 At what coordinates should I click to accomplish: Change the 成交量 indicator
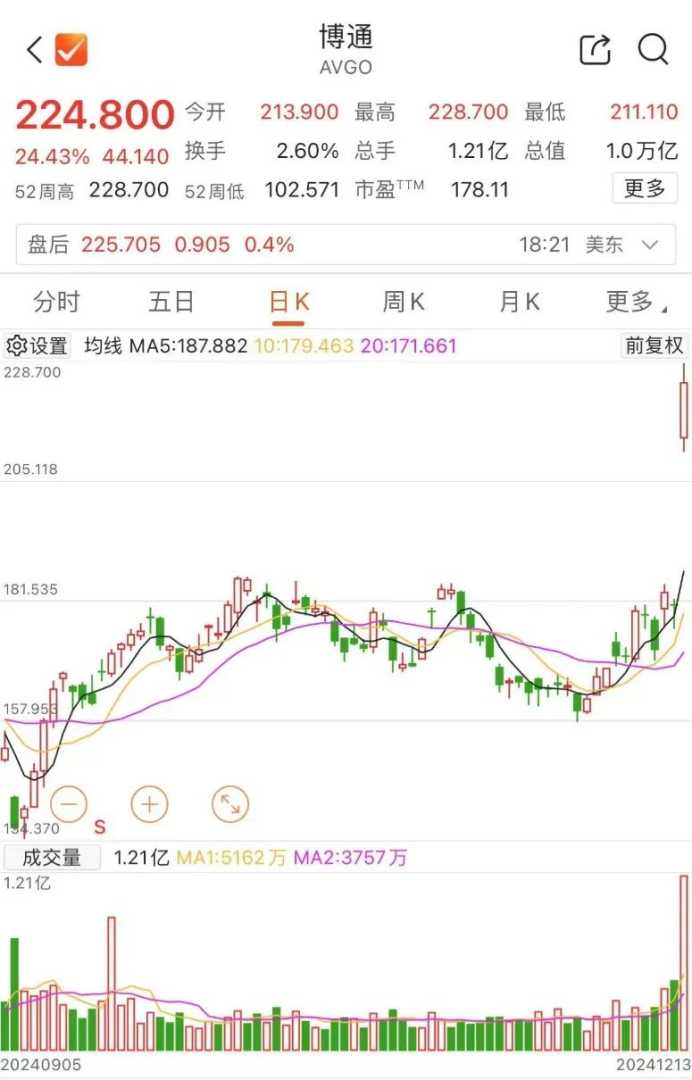[x=52, y=857]
